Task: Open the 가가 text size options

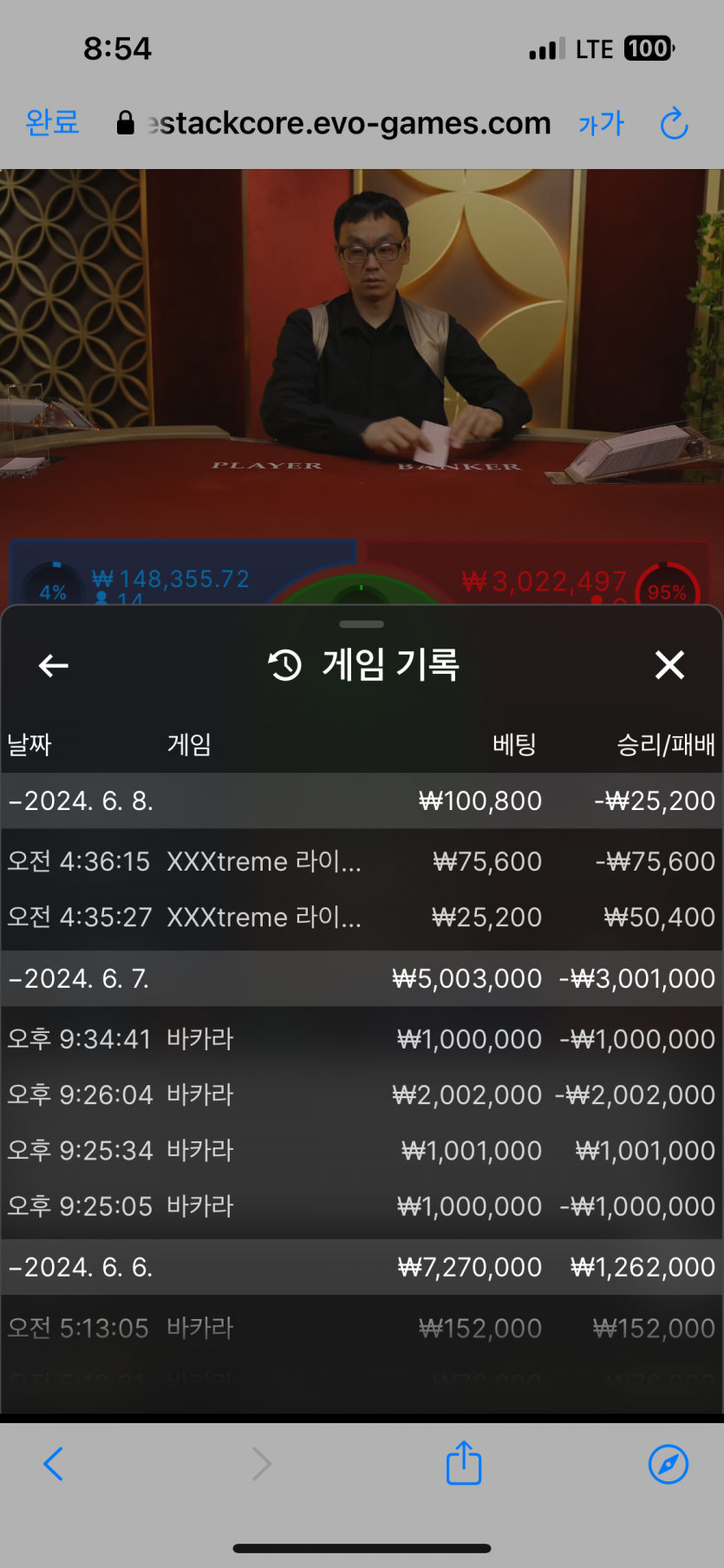Action: 601,124
